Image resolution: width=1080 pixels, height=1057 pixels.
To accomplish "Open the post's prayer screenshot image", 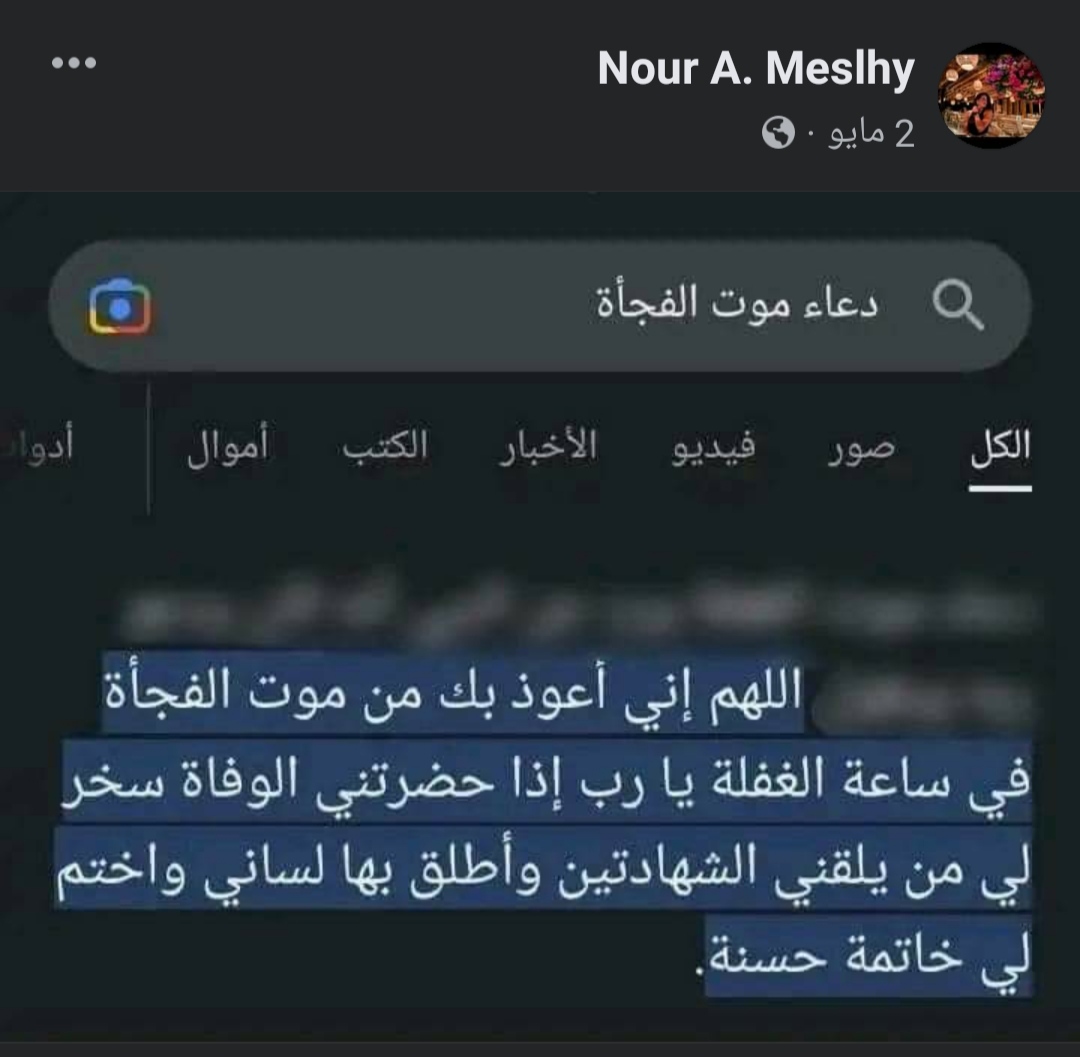I will tap(540, 620).
